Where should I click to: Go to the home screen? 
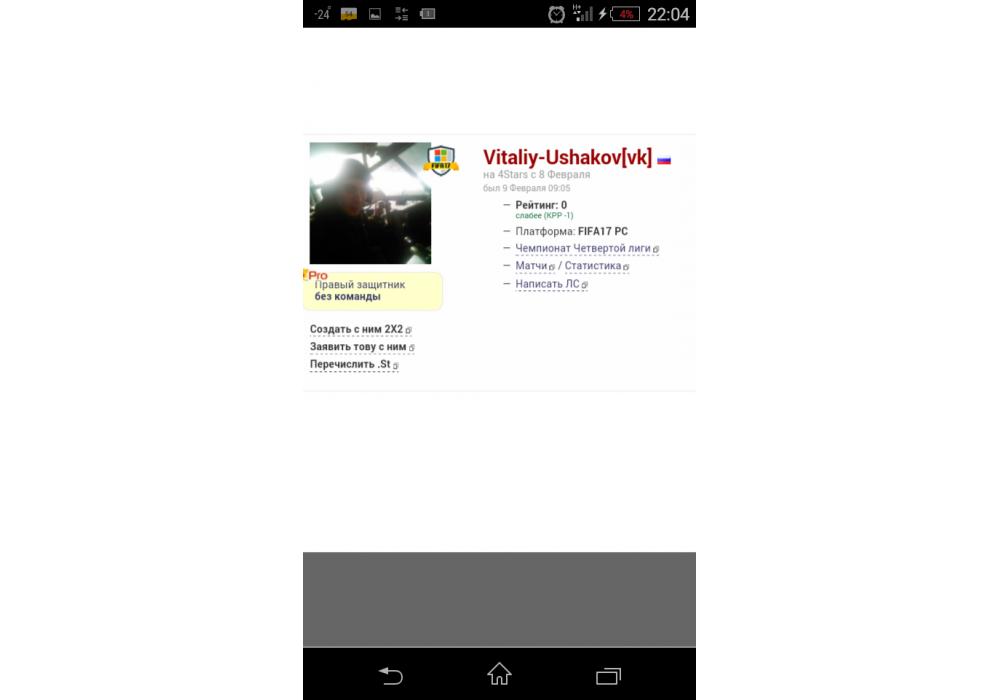[499, 675]
